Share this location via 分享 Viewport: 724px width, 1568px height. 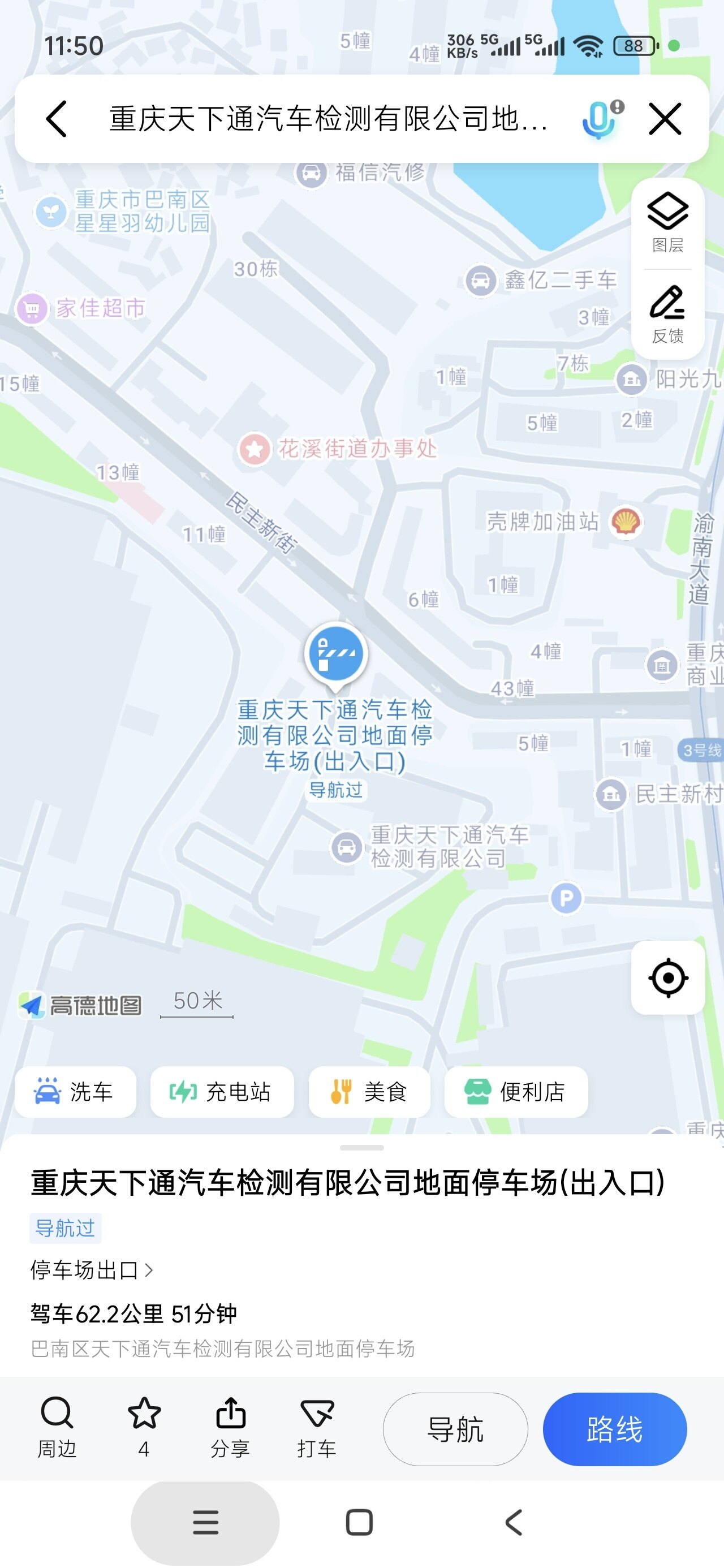tap(230, 1428)
